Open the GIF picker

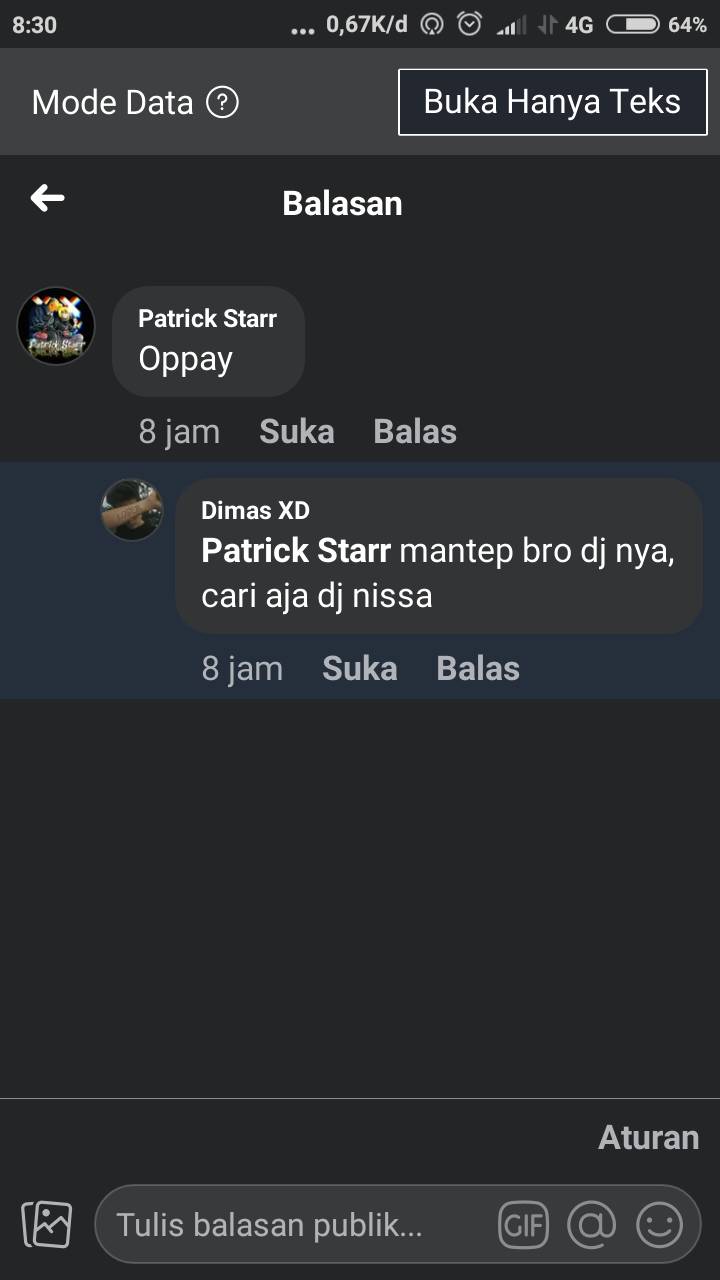pyautogui.click(x=524, y=1225)
